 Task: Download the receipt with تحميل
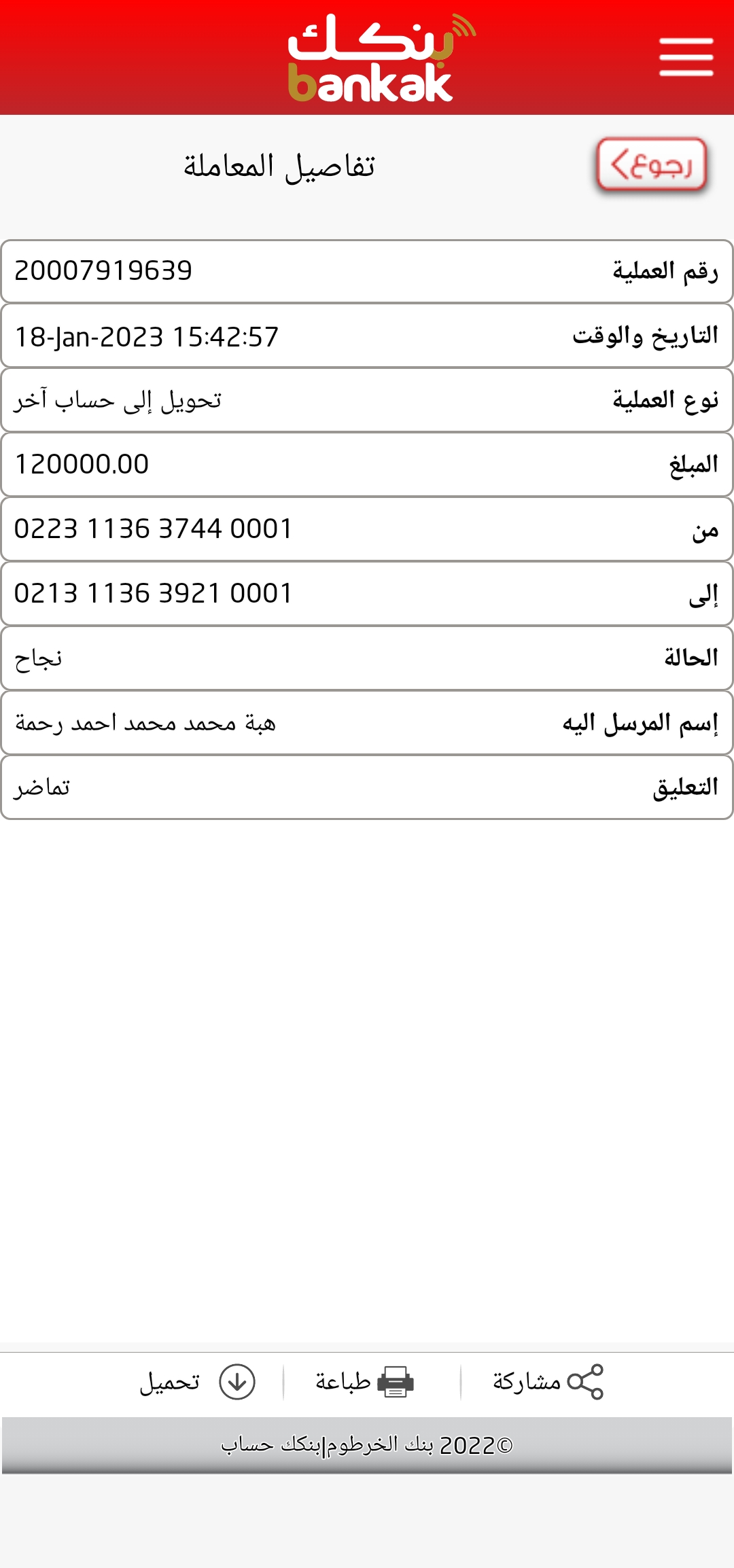coord(197,1382)
